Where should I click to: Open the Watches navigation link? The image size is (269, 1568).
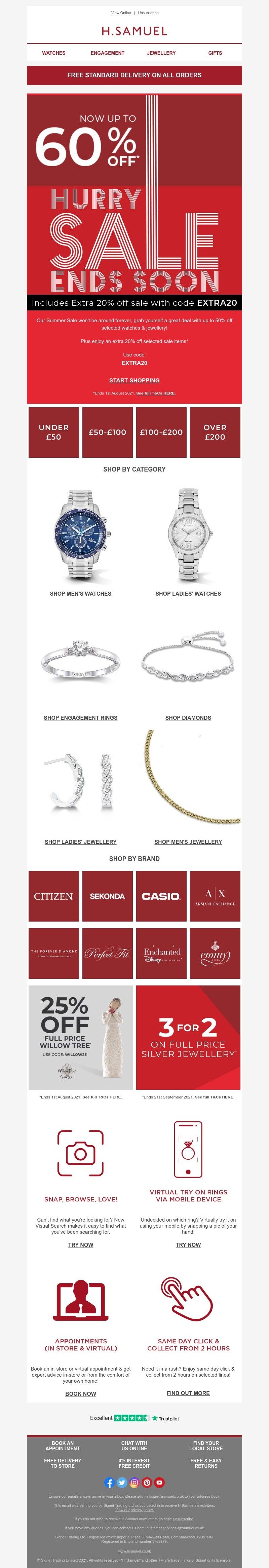53,53
